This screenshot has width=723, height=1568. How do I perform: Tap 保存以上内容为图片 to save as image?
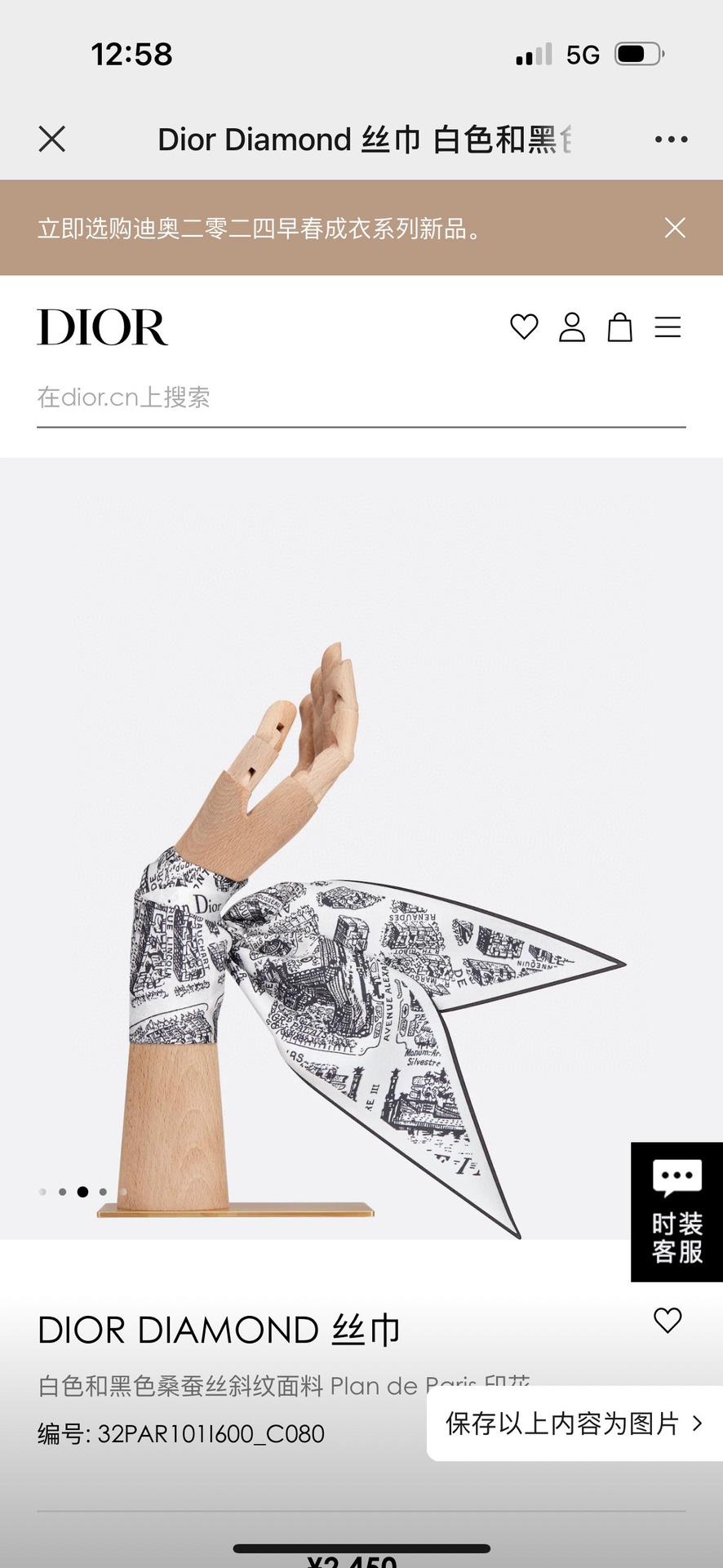tap(574, 1424)
